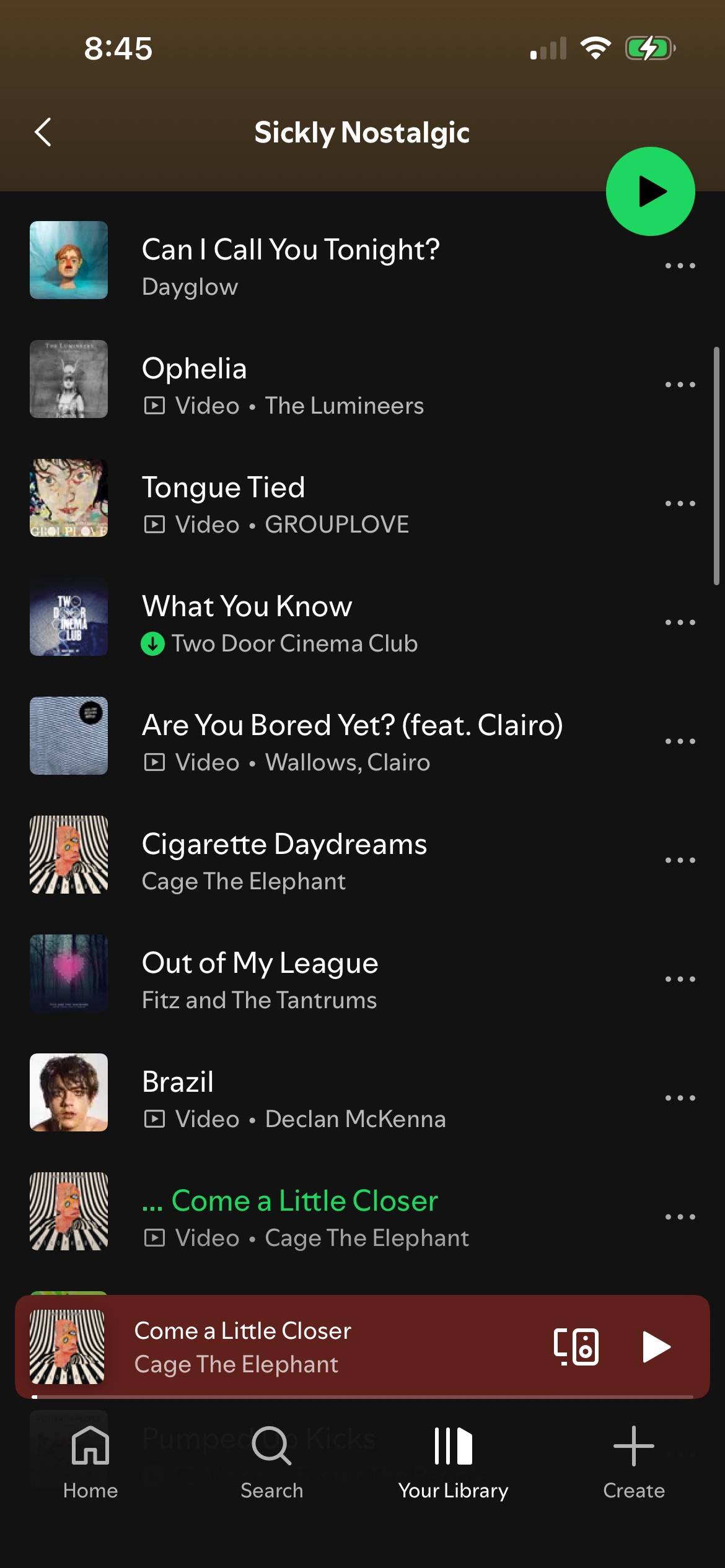This screenshot has height=1568, width=725.
Task: Resume playback in the mini player
Action: (x=656, y=1347)
